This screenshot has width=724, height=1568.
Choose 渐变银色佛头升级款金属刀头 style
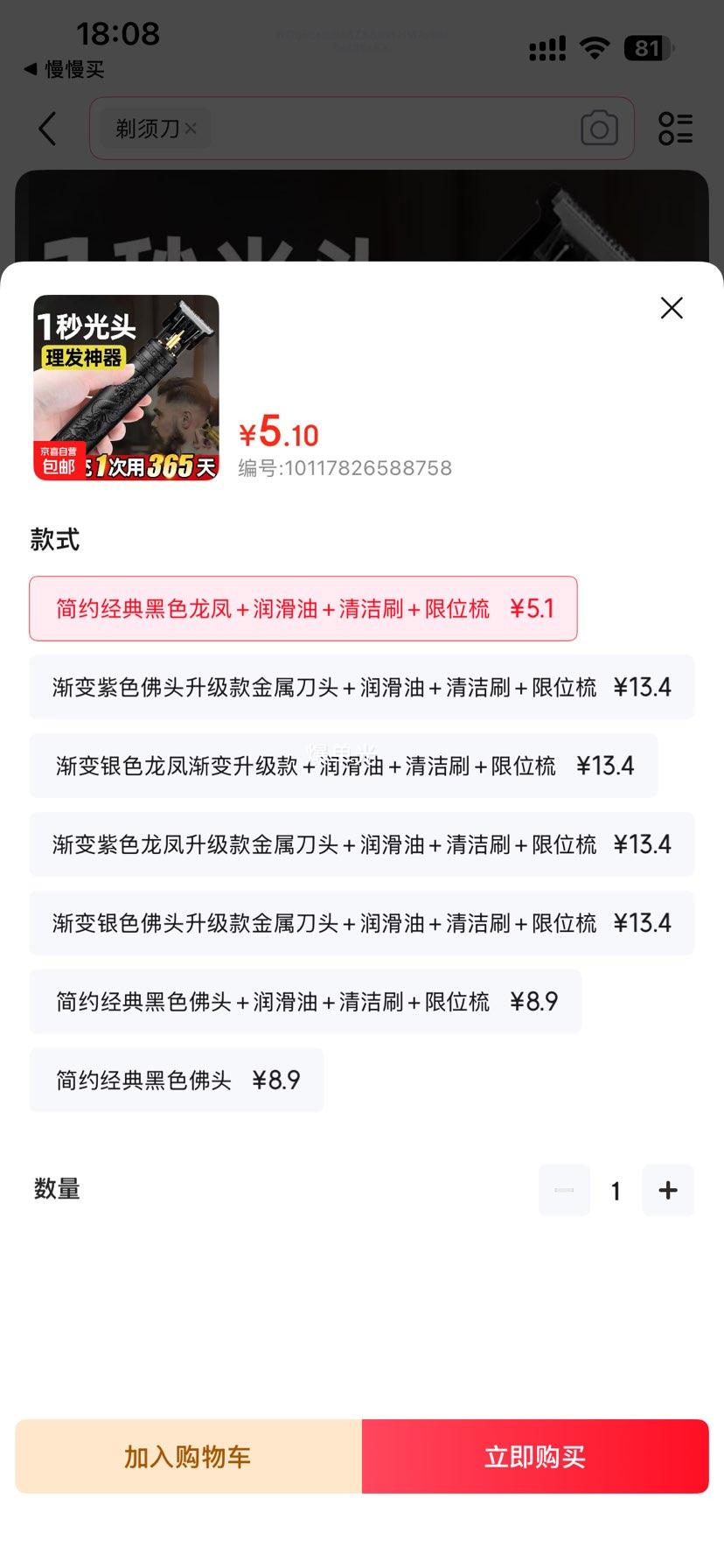[x=361, y=923]
